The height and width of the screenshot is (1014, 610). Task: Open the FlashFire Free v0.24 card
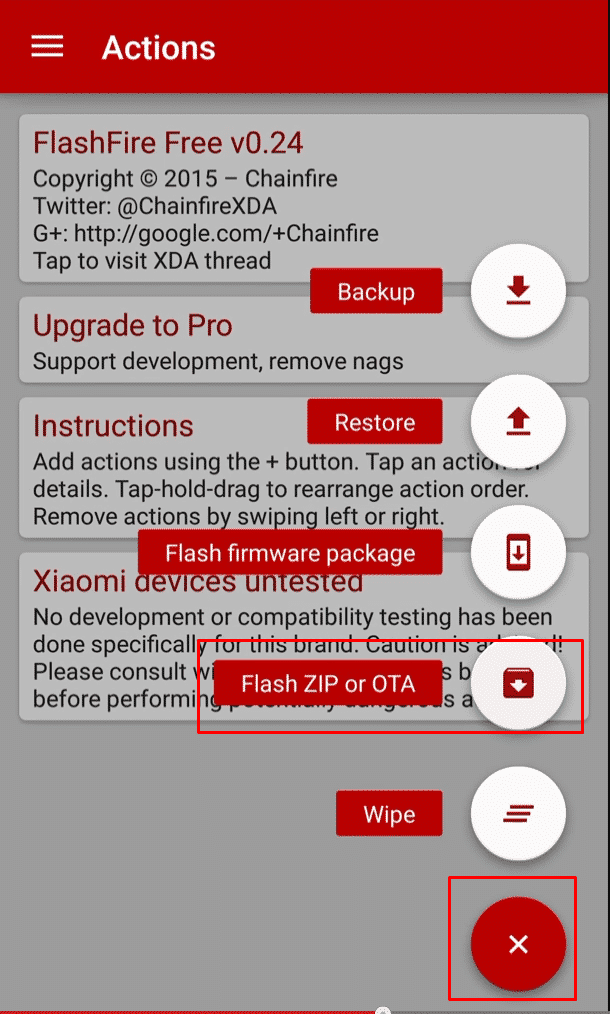tap(303, 198)
